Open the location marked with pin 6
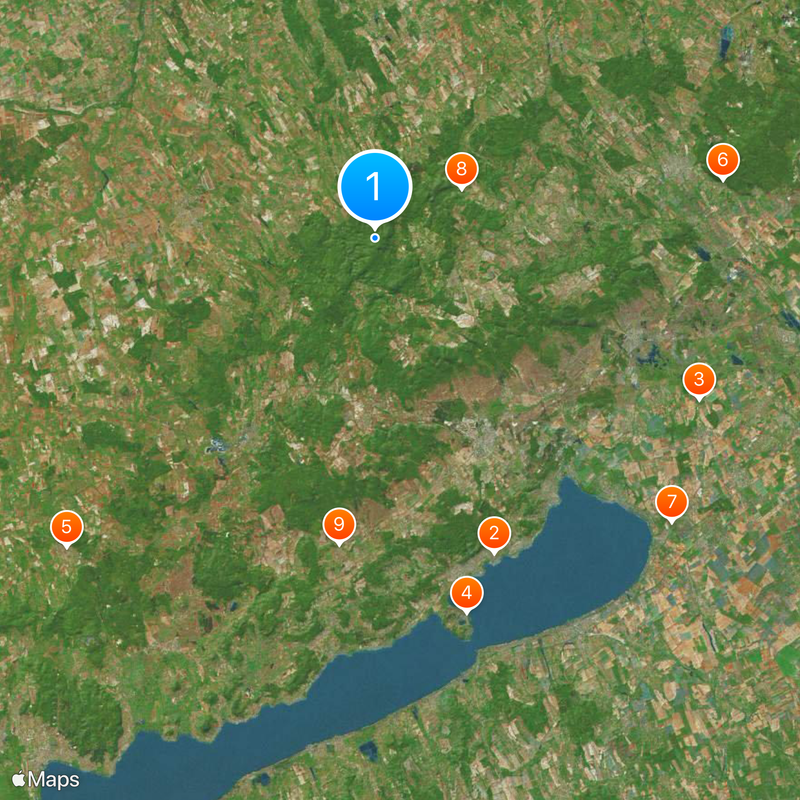 coord(722,160)
